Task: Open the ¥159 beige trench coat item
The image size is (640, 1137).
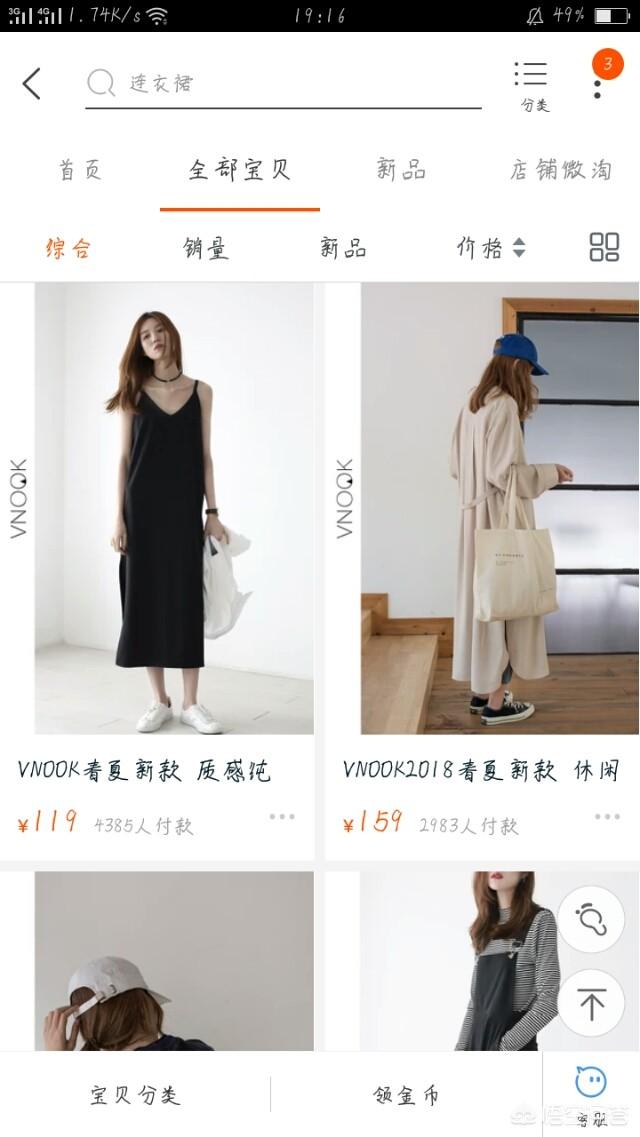Action: (482, 571)
